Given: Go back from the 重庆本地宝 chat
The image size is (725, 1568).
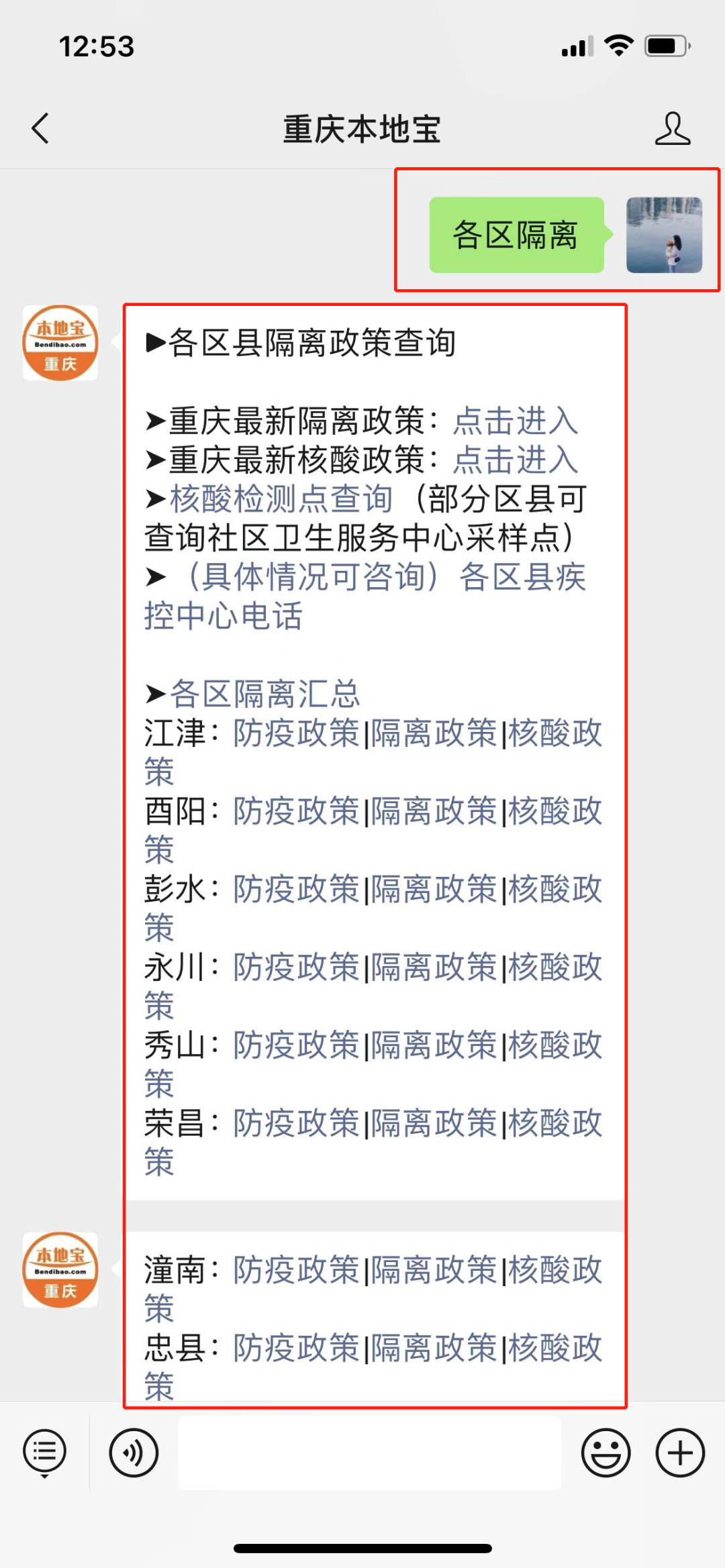Looking at the screenshot, I should click(x=40, y=128).
